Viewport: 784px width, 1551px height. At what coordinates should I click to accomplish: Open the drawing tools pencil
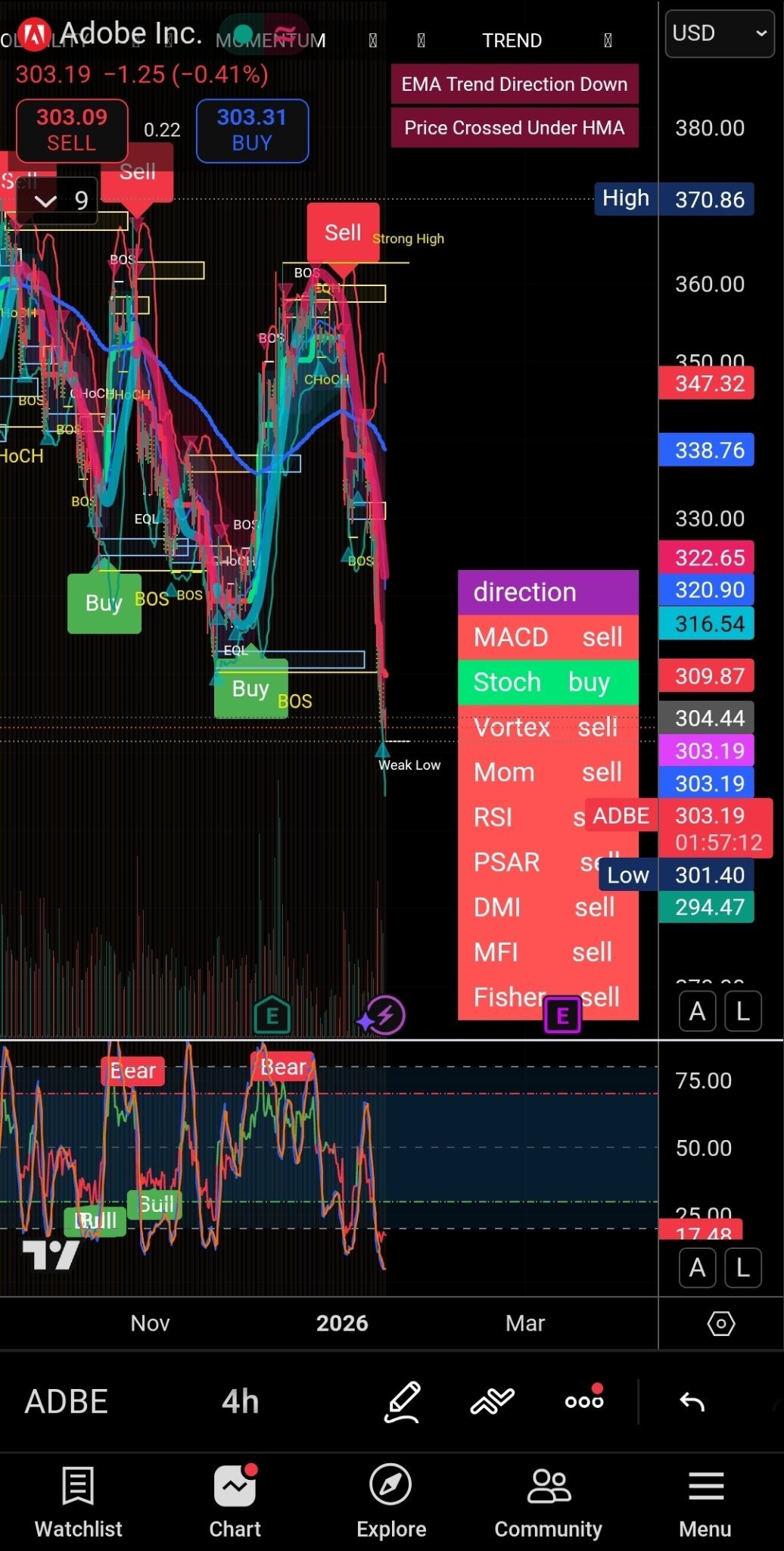(403, 1402)
